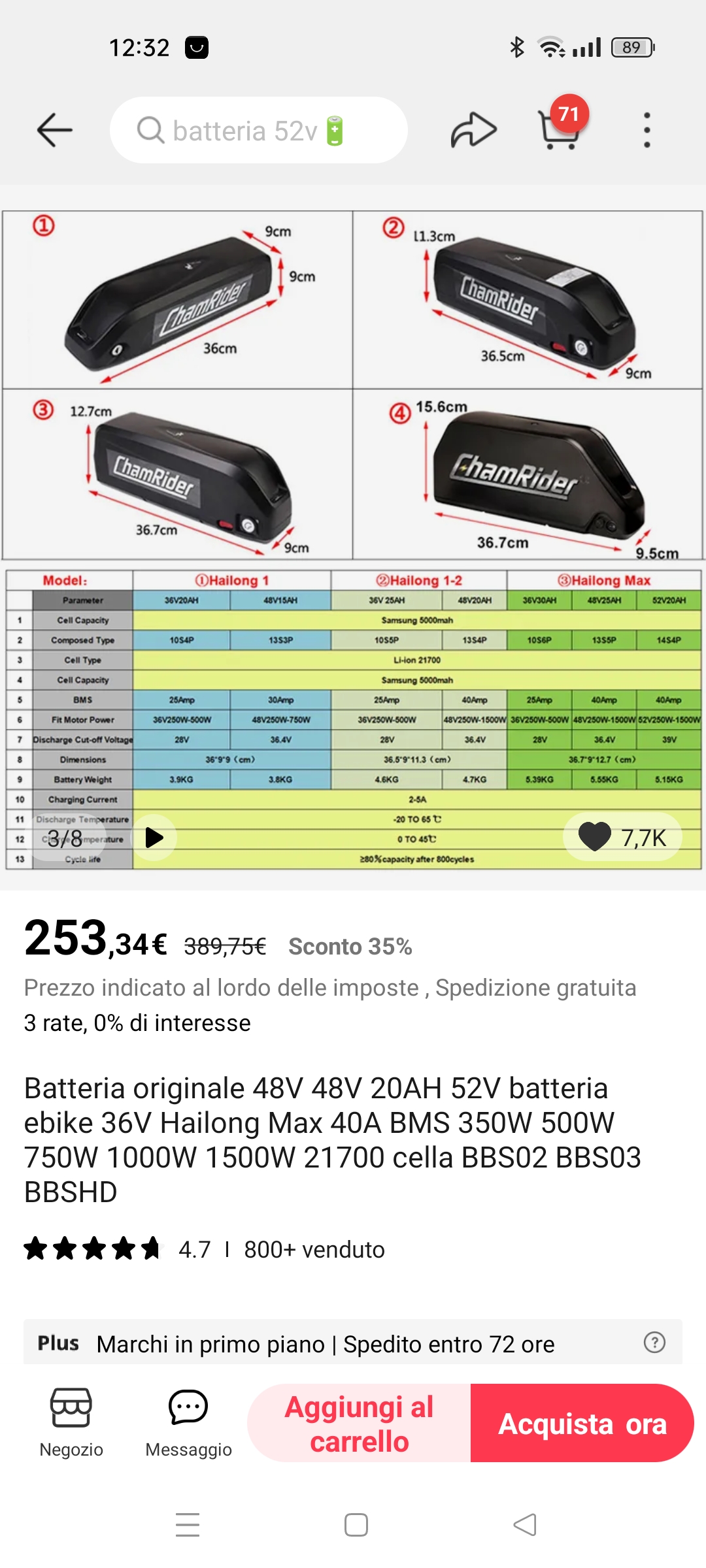Screen dimensions: 706x1568
Task: Open the system recent apps button
Action: coord(188,1525)
